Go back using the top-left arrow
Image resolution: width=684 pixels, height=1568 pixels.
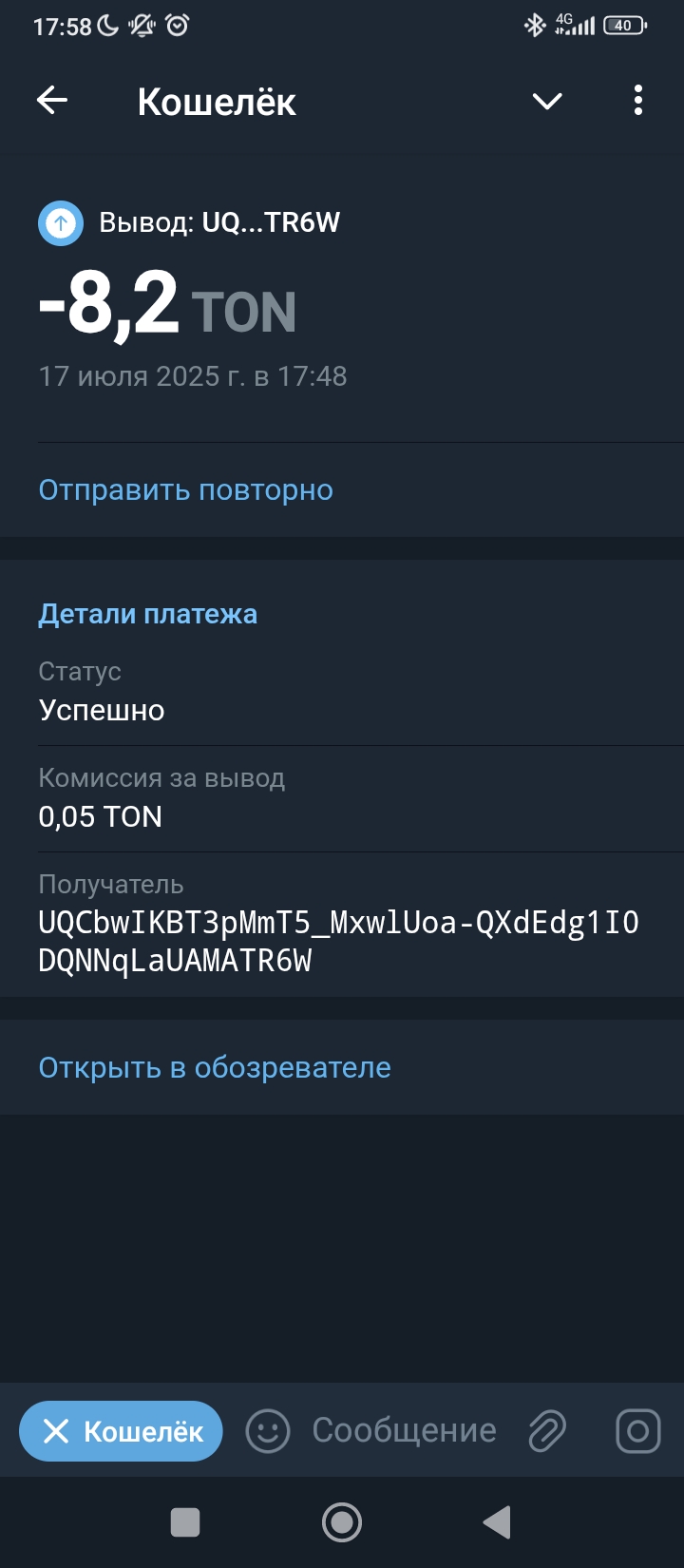(x=52, y=100)
